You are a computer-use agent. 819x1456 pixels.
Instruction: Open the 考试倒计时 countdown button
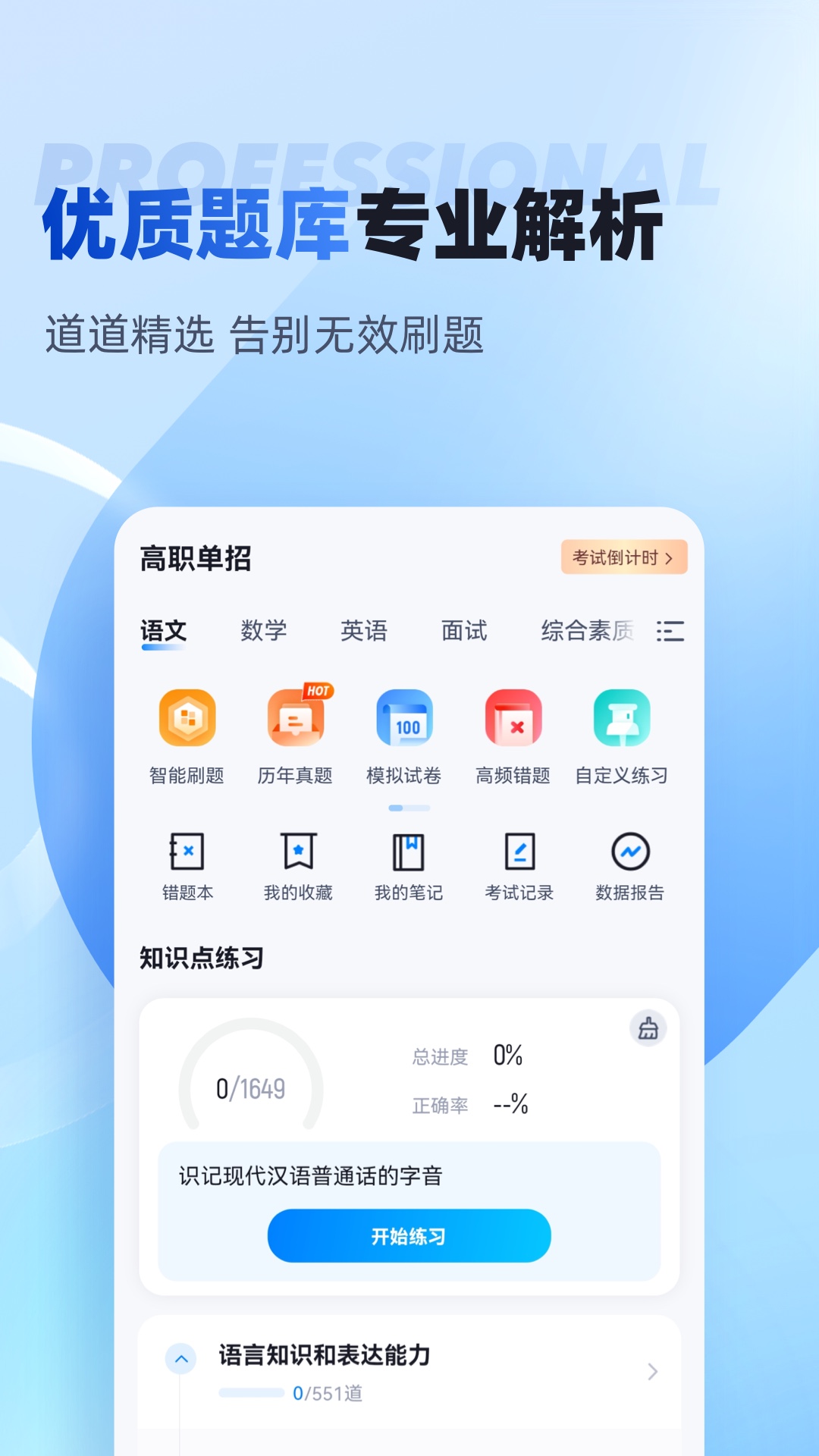click(622, 557)
